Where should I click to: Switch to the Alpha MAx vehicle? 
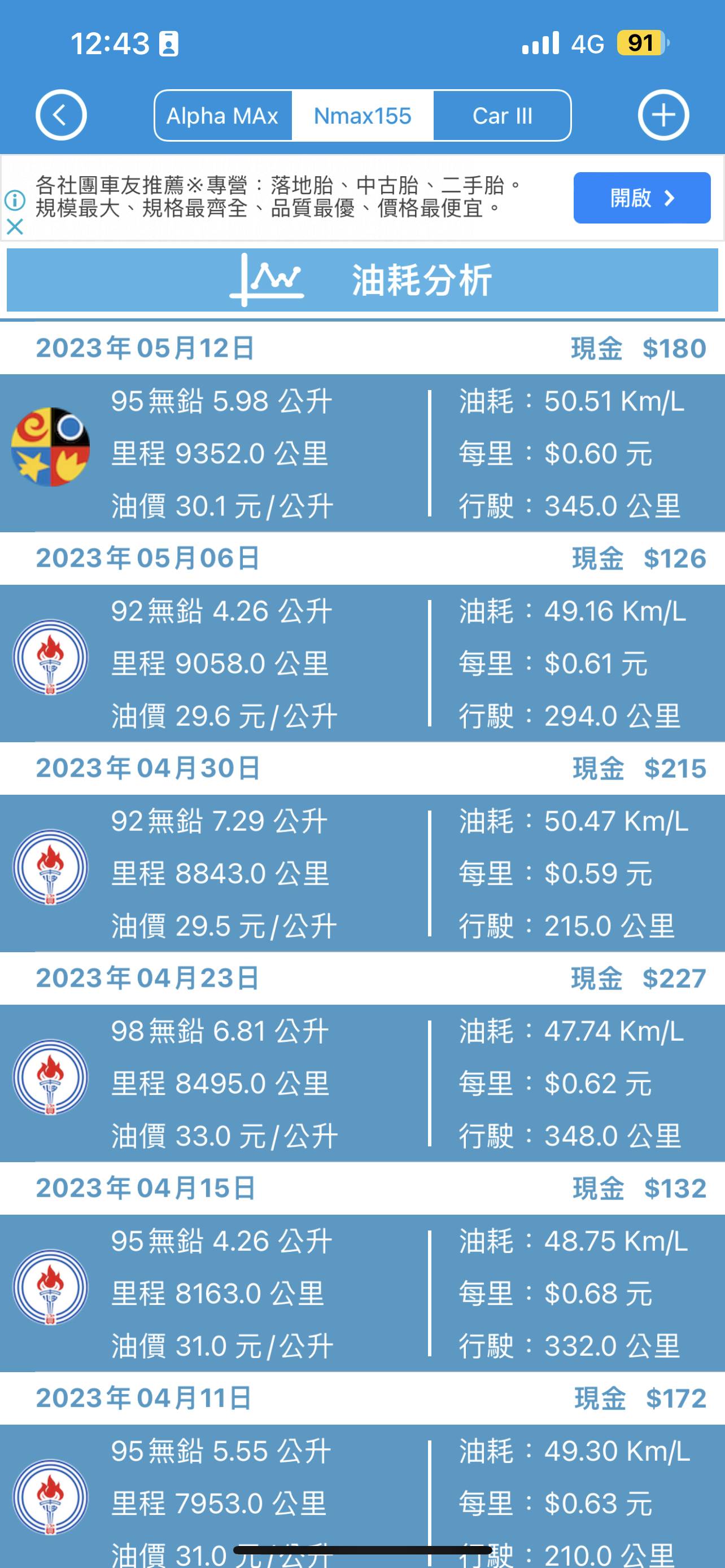coord(223,116)
